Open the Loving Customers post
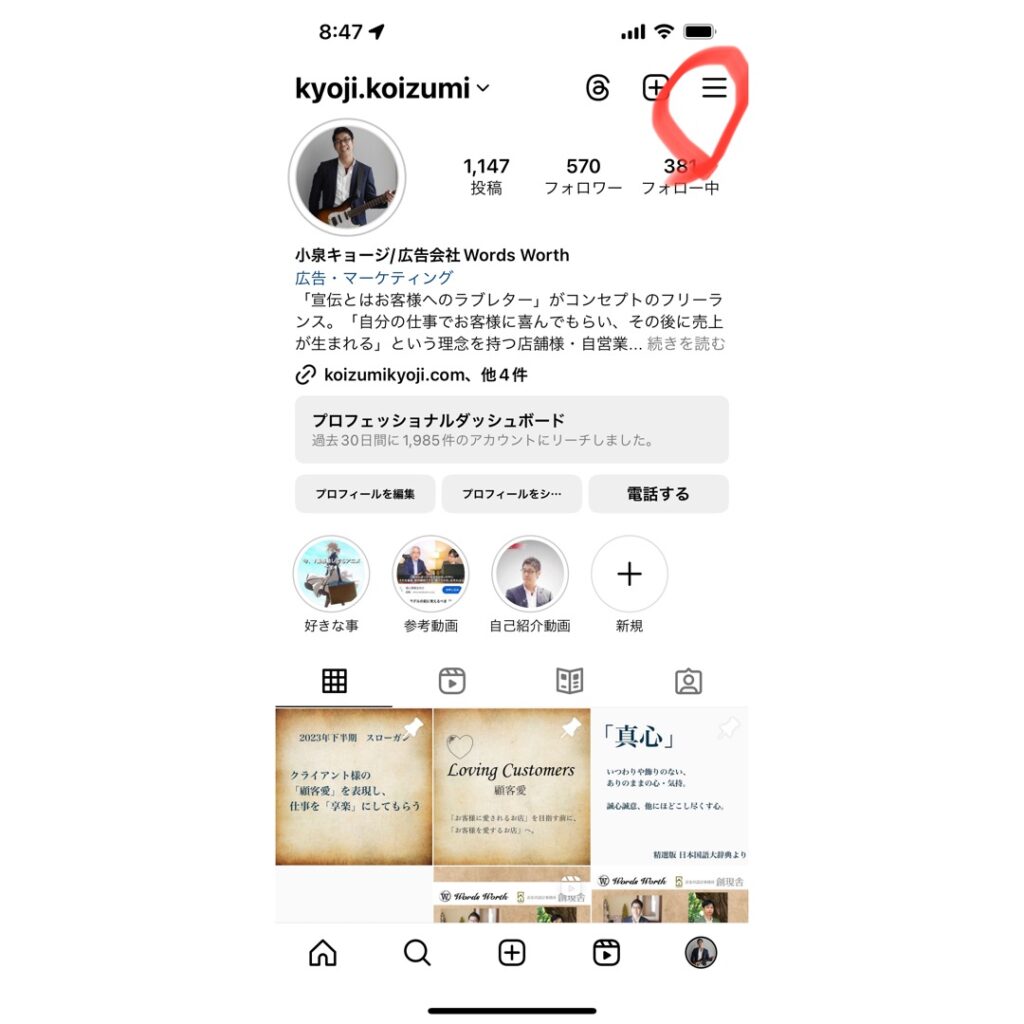This screenshot has width=1024, height=1024. click(511, 786)
